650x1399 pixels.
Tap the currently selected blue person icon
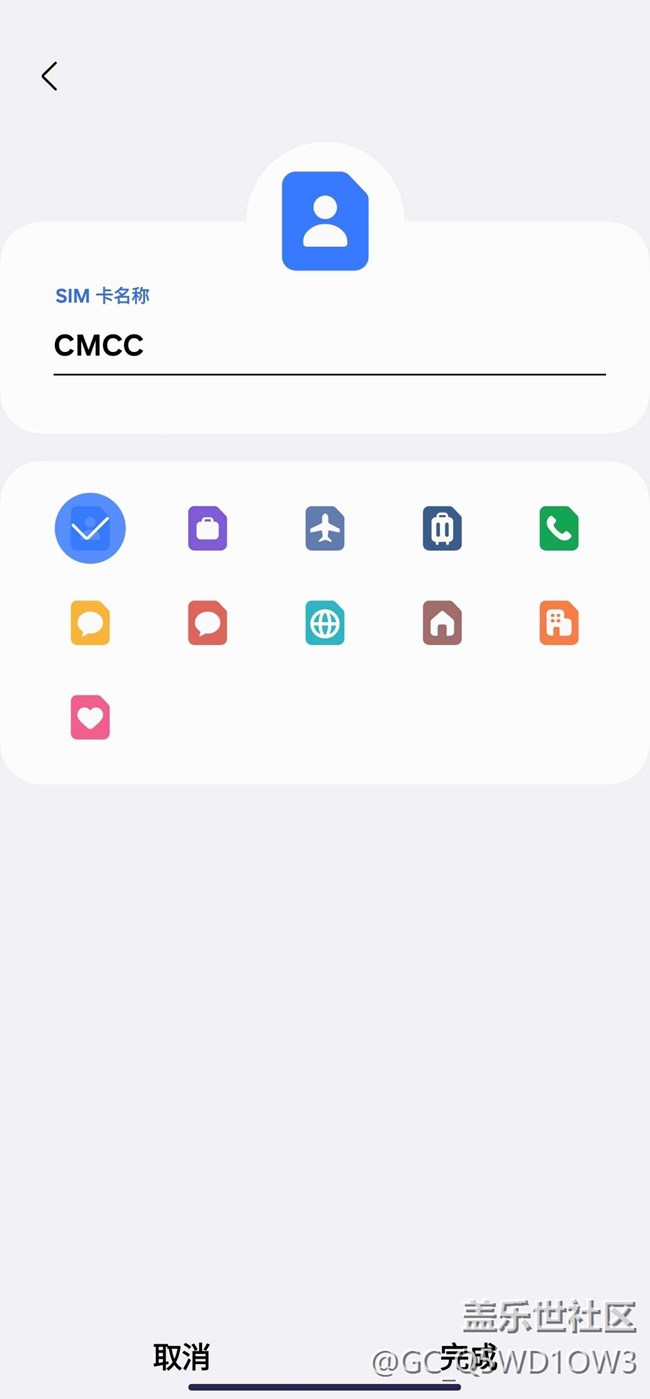point(90,528)
